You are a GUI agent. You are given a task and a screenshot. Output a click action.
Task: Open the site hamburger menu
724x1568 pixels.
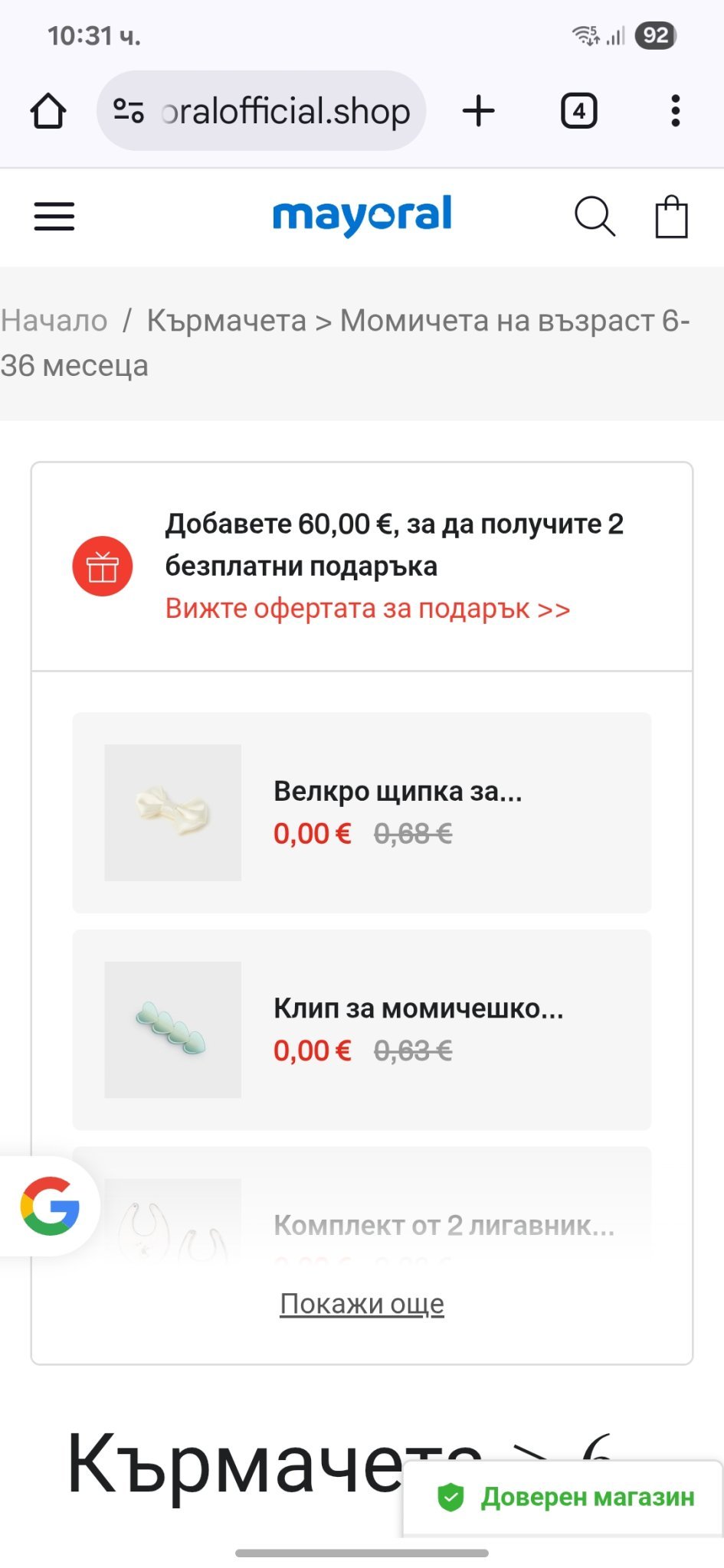(x=54, y=217)
